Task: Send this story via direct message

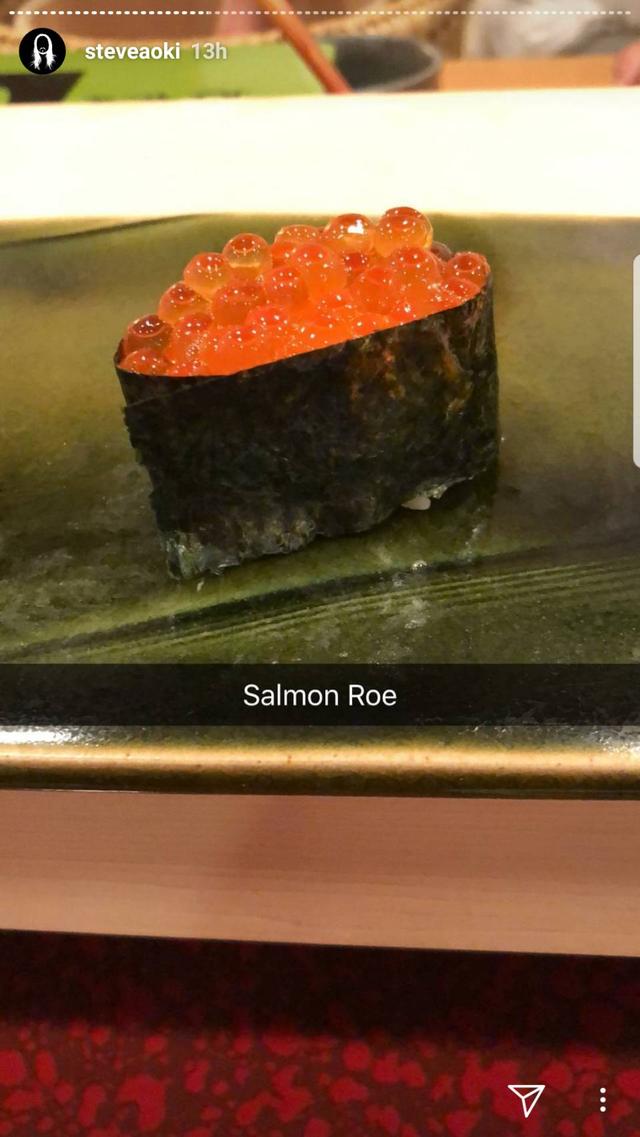Action: point(526,1099)
